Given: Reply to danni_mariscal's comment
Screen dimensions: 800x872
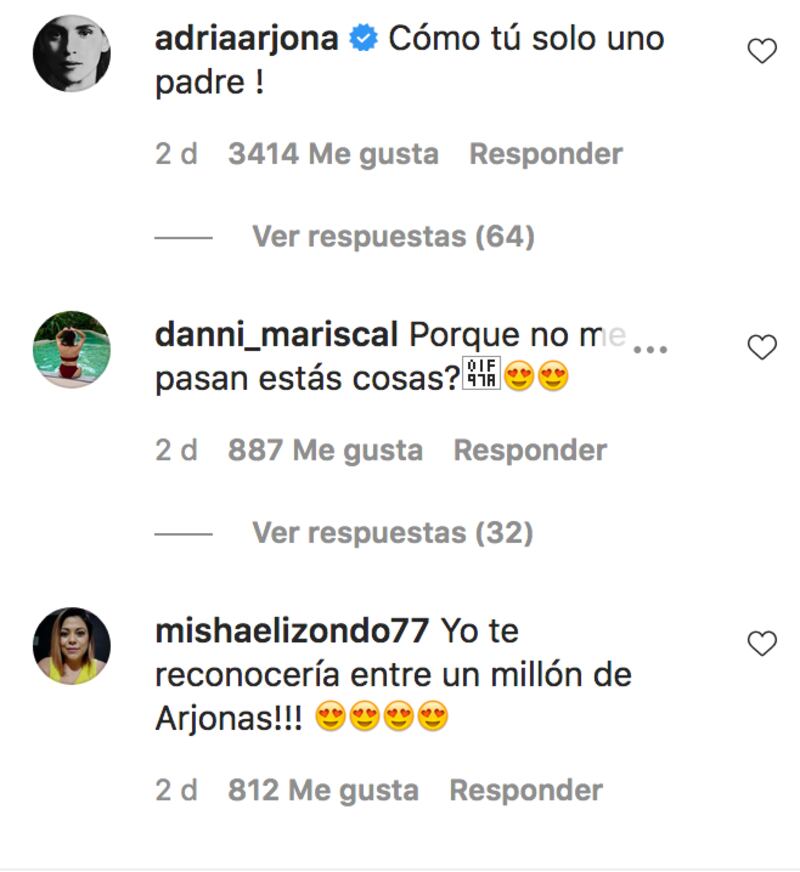Looking at the screenshot, I should (x=530, y=450).
